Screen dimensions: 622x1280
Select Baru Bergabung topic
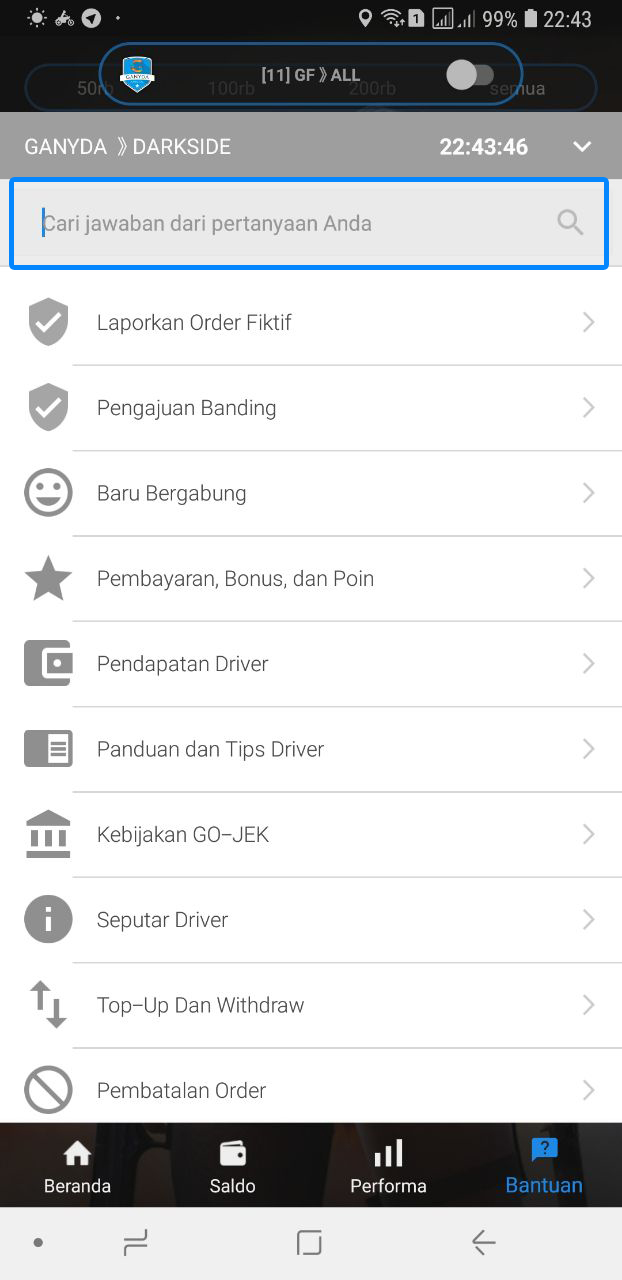coord(310,493)
